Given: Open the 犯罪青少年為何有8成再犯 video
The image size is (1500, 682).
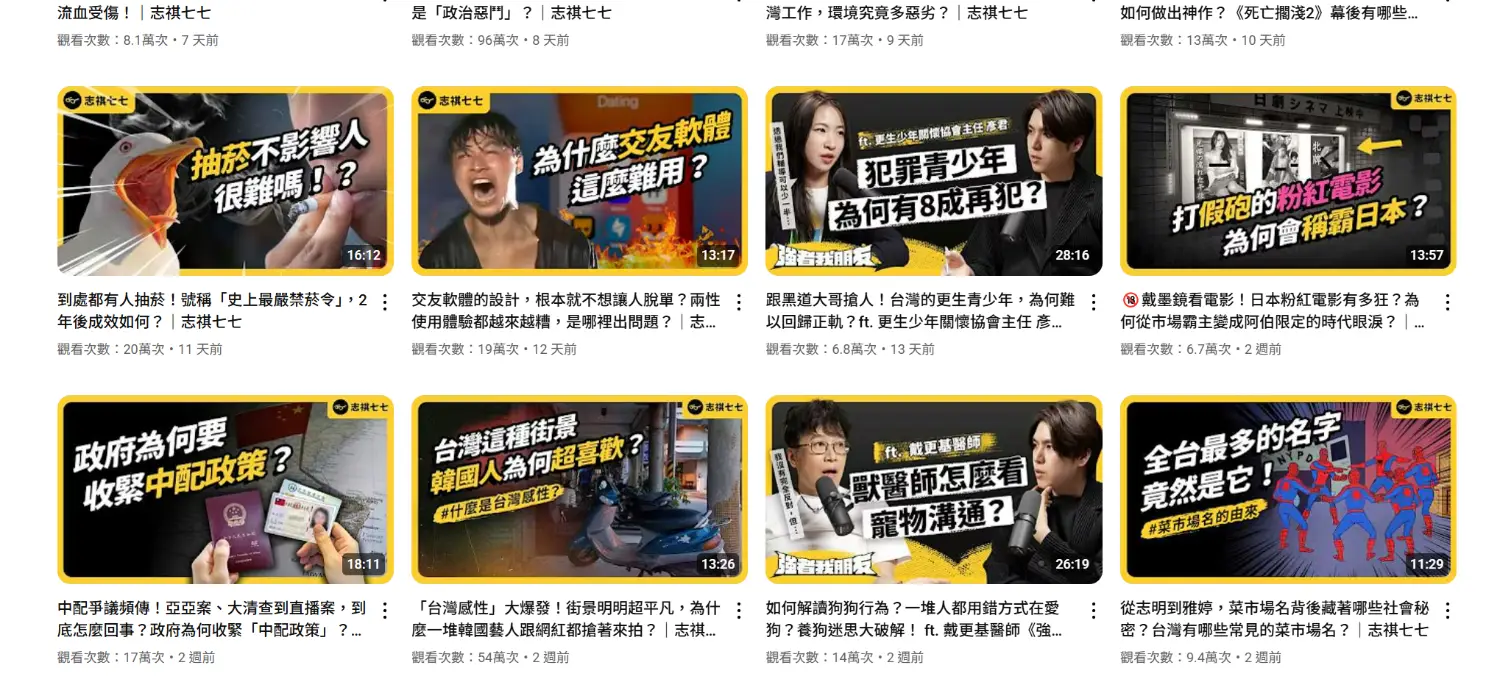Looking at the screenshot, I should [x=933, y=181].
